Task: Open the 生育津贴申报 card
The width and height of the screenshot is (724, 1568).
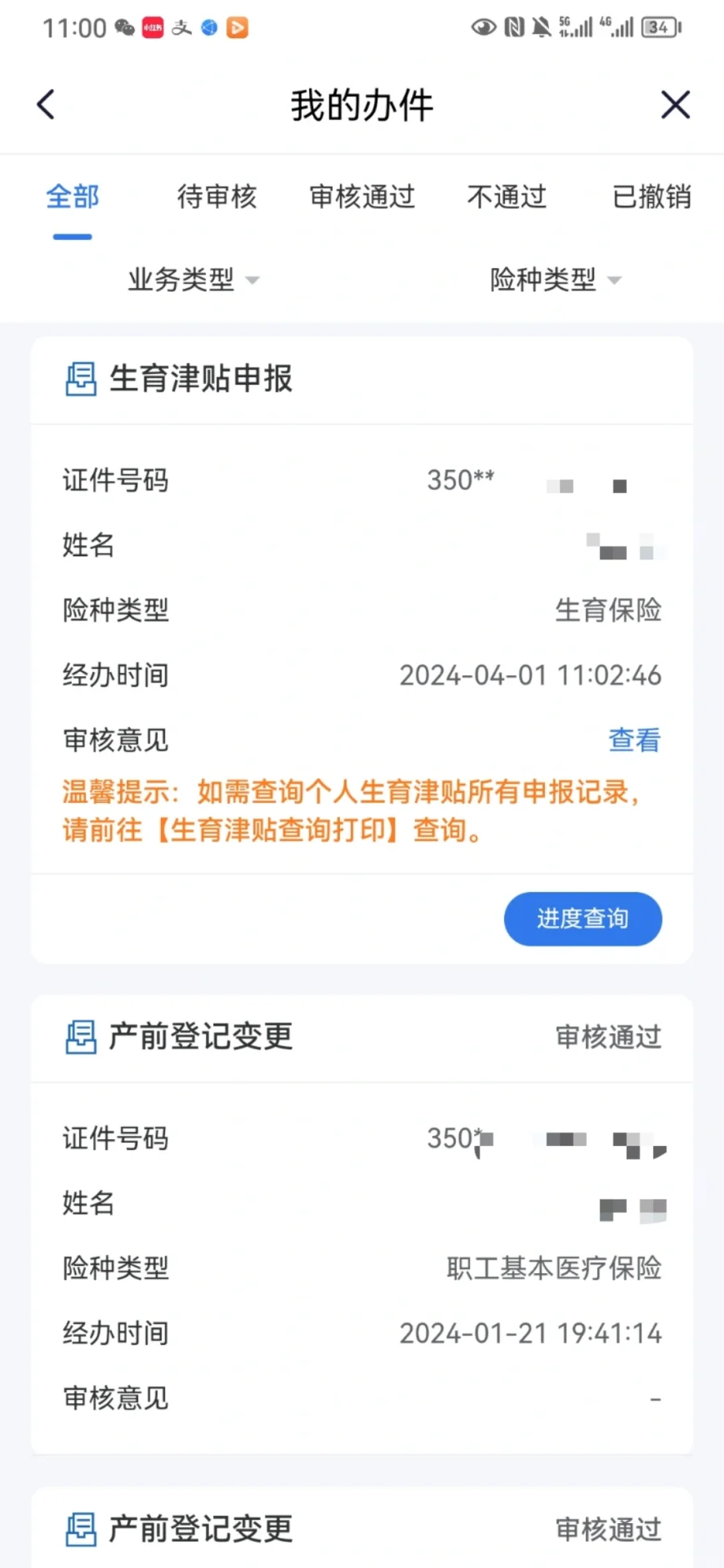Action: click(200, 379)
